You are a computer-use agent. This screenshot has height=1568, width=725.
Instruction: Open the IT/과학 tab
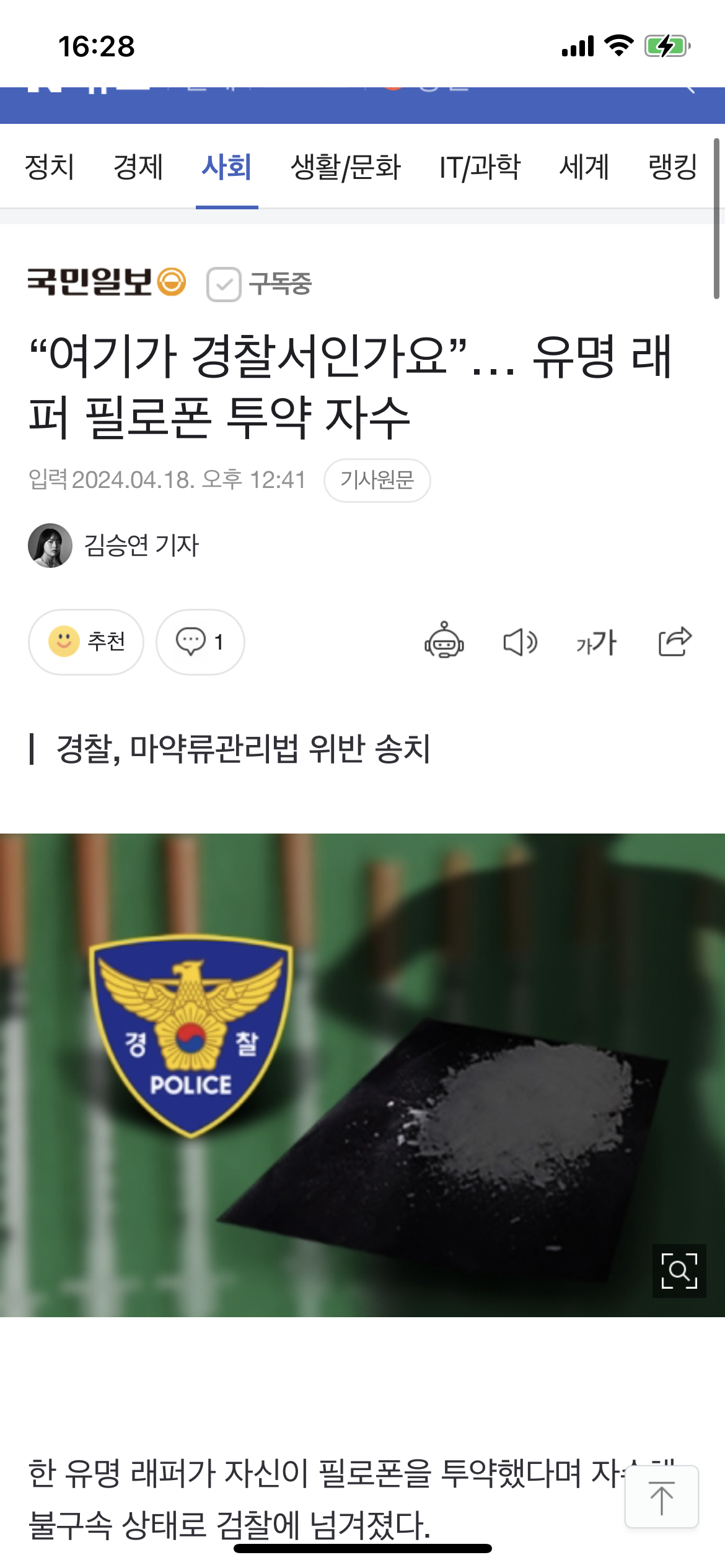pos(480,167)
